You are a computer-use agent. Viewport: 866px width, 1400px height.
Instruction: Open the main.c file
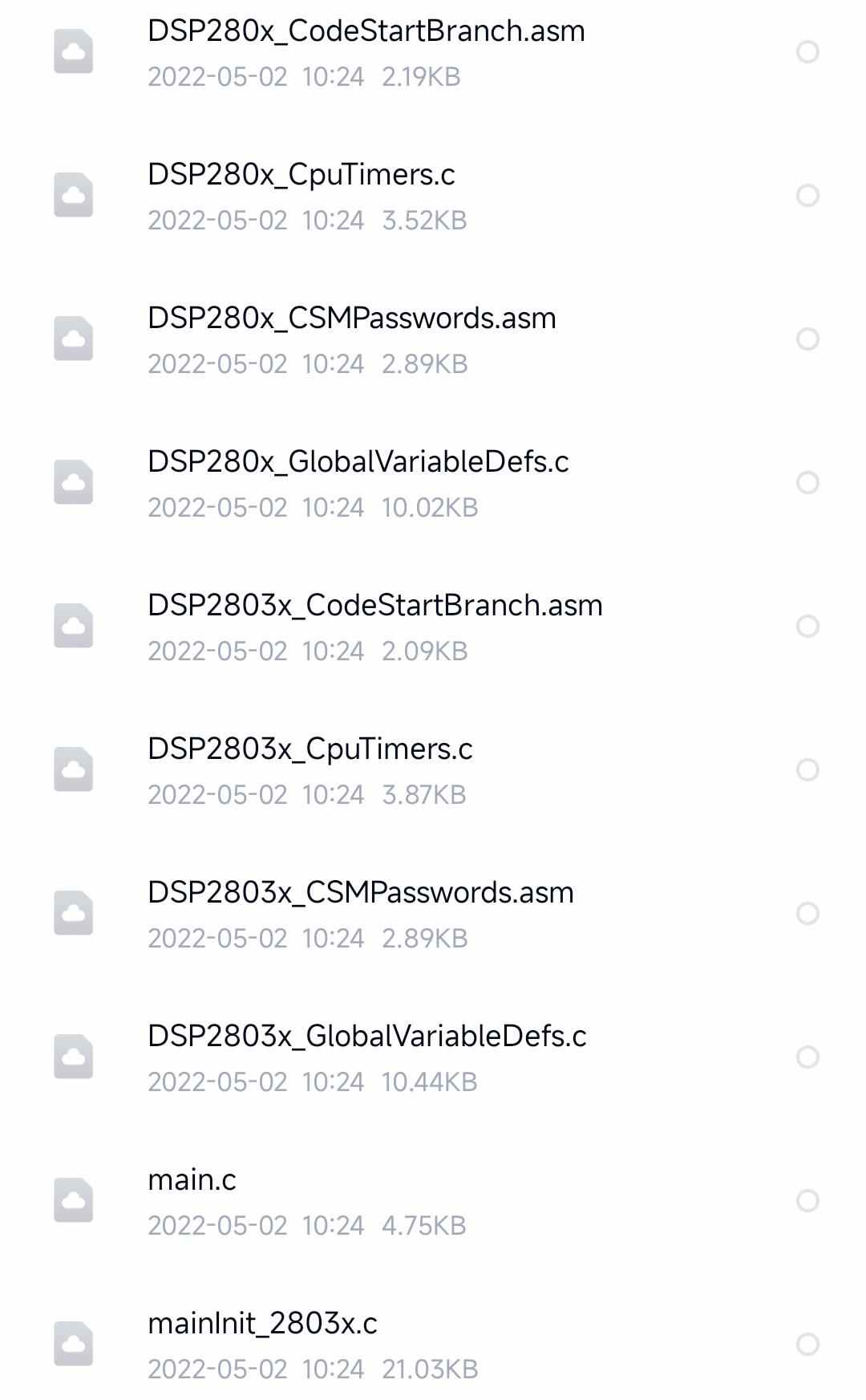[433, 1201]
